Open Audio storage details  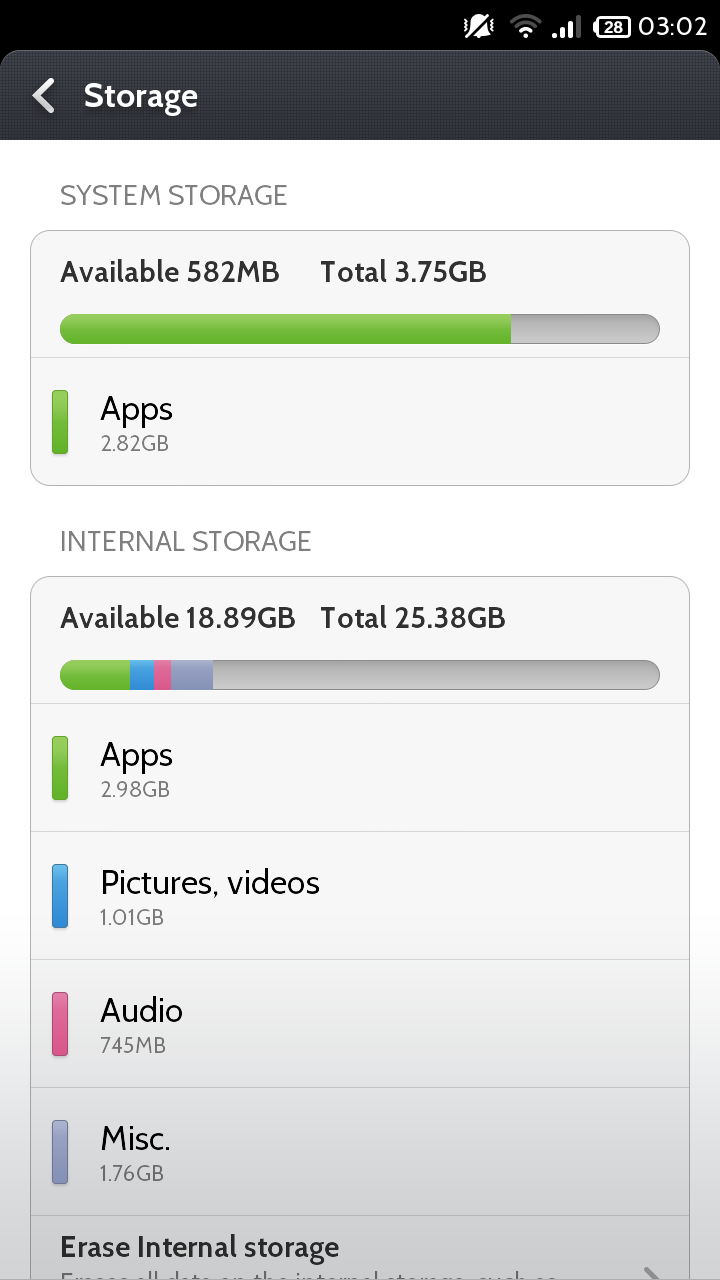click(360, 1024)
